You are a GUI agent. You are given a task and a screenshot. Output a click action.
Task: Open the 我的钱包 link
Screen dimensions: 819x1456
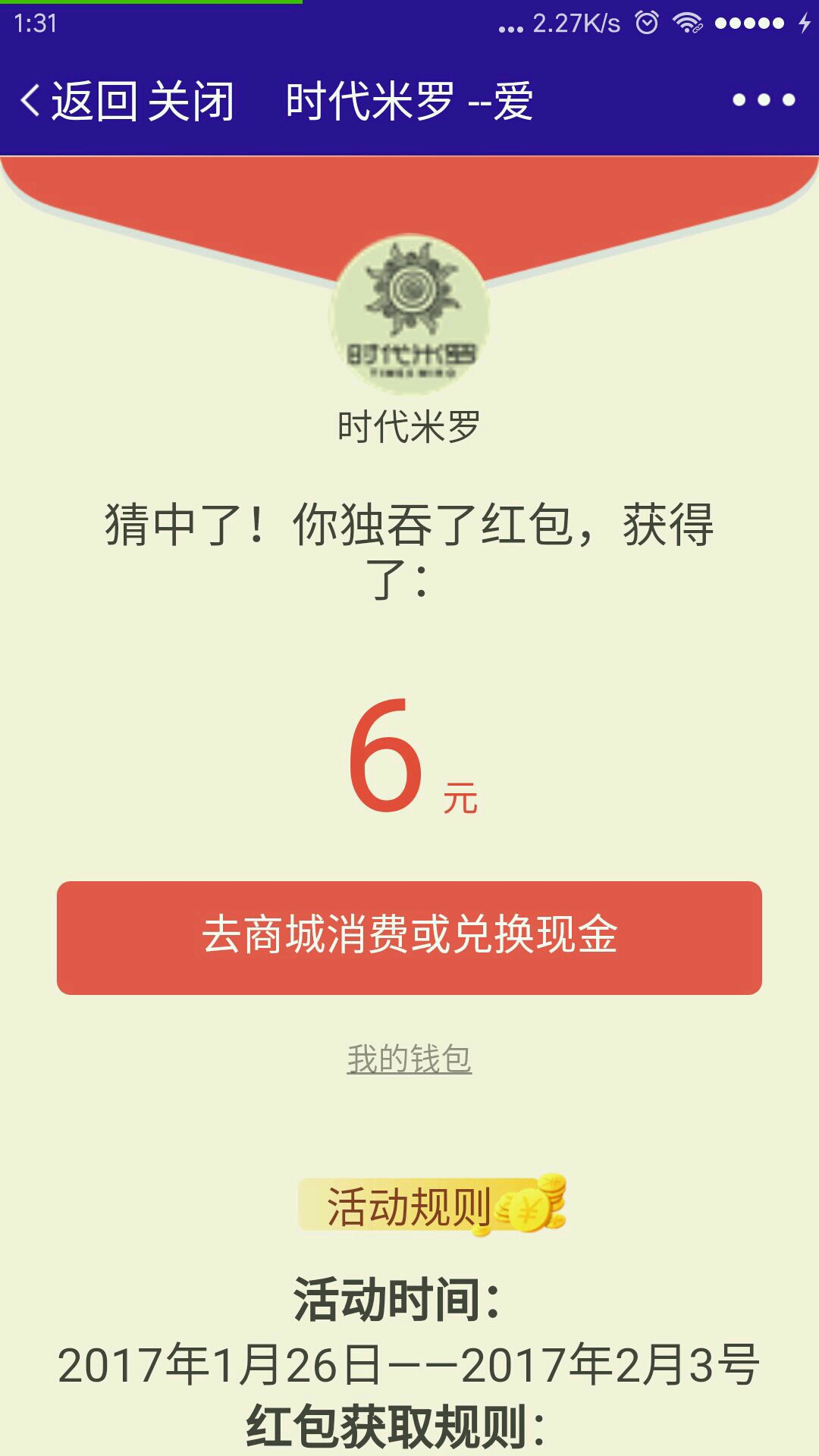point(409,1059)
